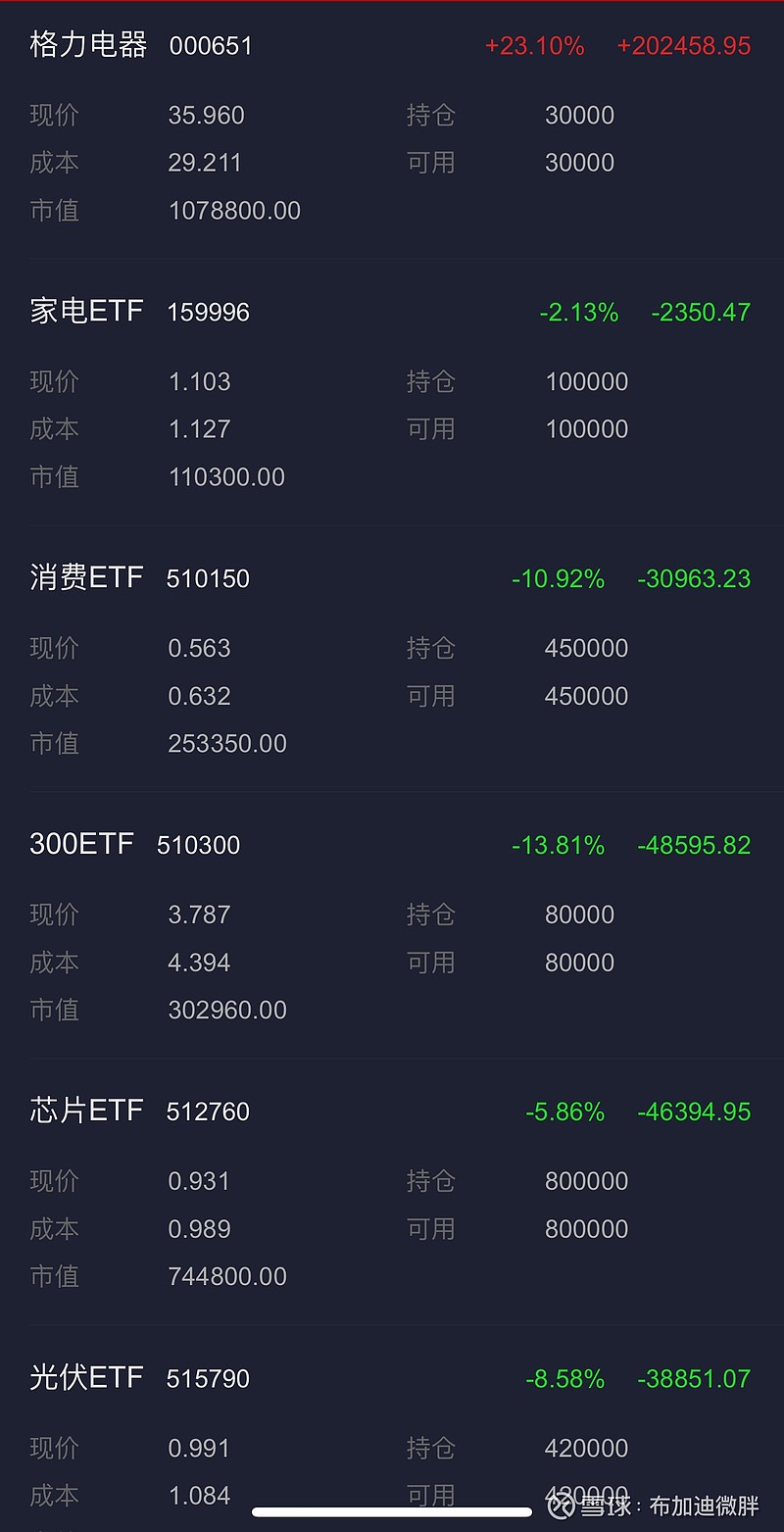This screenshot has width=784, height=1532.
Task: Tap the 芯片ETF 512760 holding
Action: coord(392,1192)
